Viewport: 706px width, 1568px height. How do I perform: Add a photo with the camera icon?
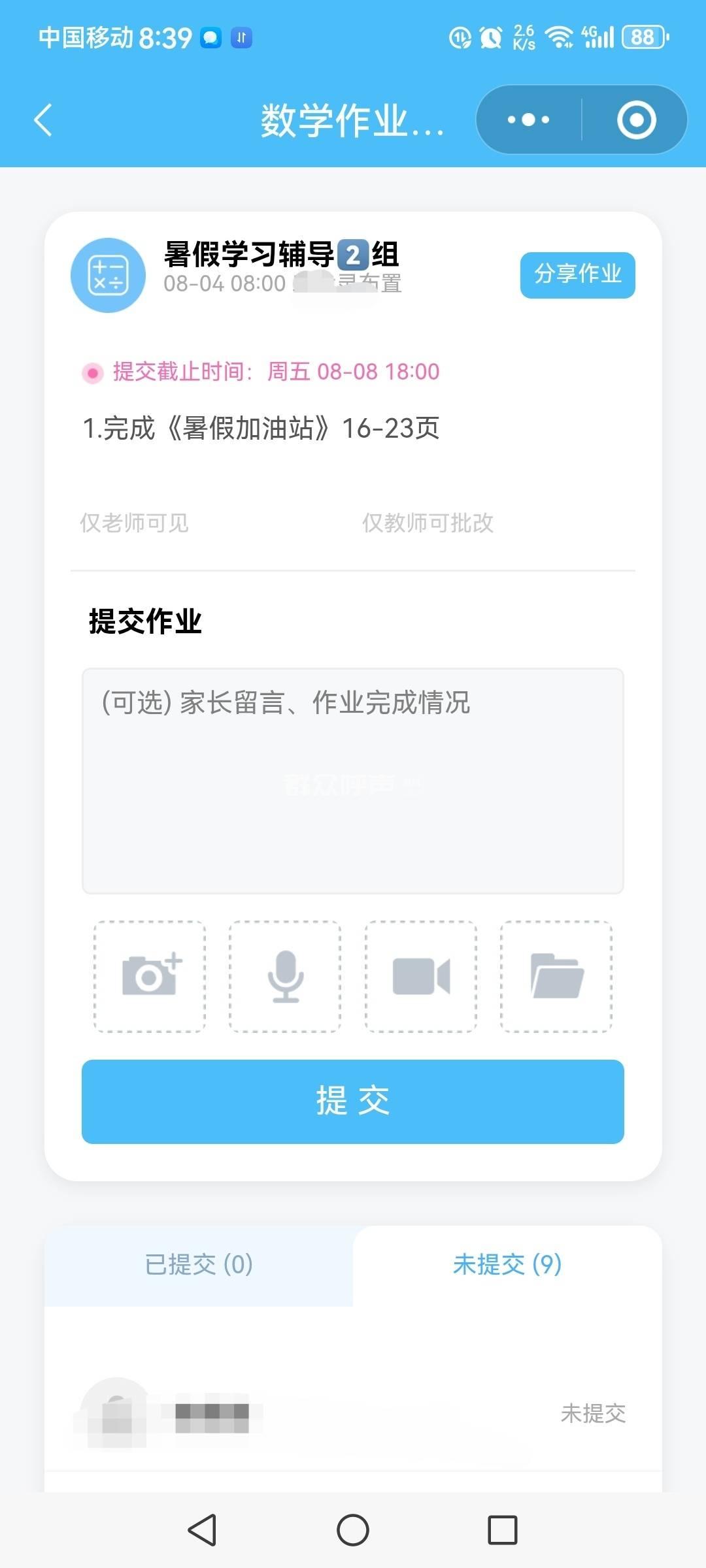point(150,977)
